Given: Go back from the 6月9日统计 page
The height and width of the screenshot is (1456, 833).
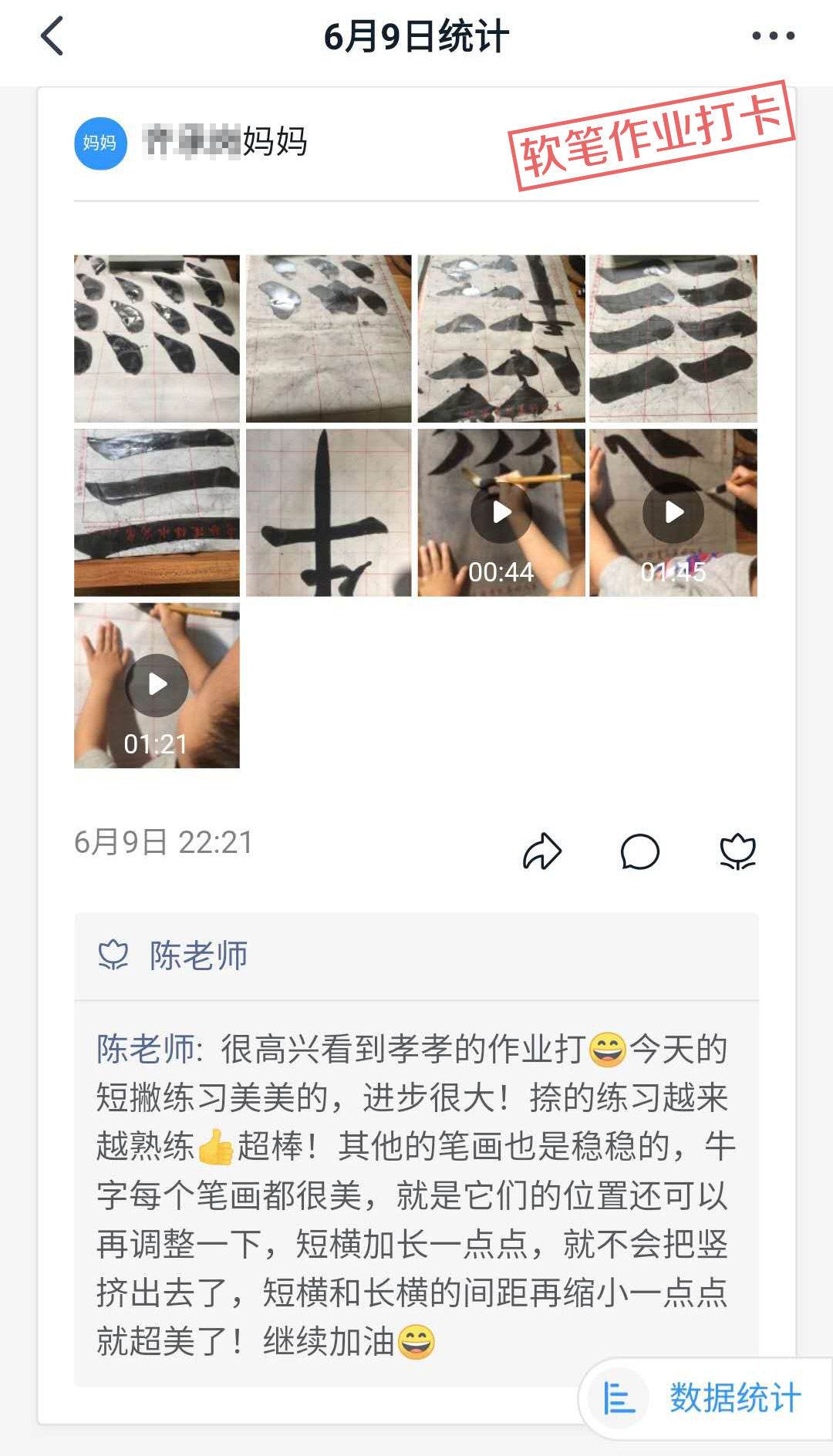Looking at the screenshot, I should tap(52, 36).
